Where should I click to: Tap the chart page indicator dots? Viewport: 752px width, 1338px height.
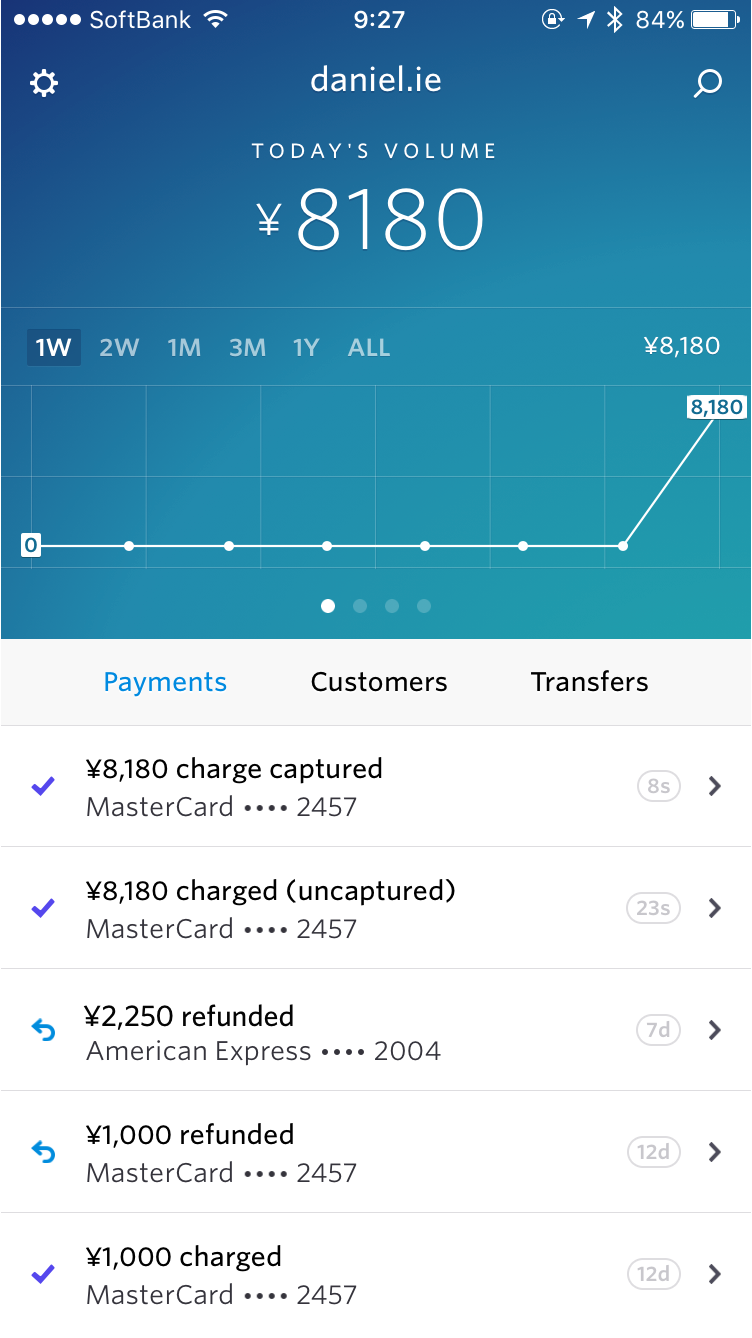point(376,606)
